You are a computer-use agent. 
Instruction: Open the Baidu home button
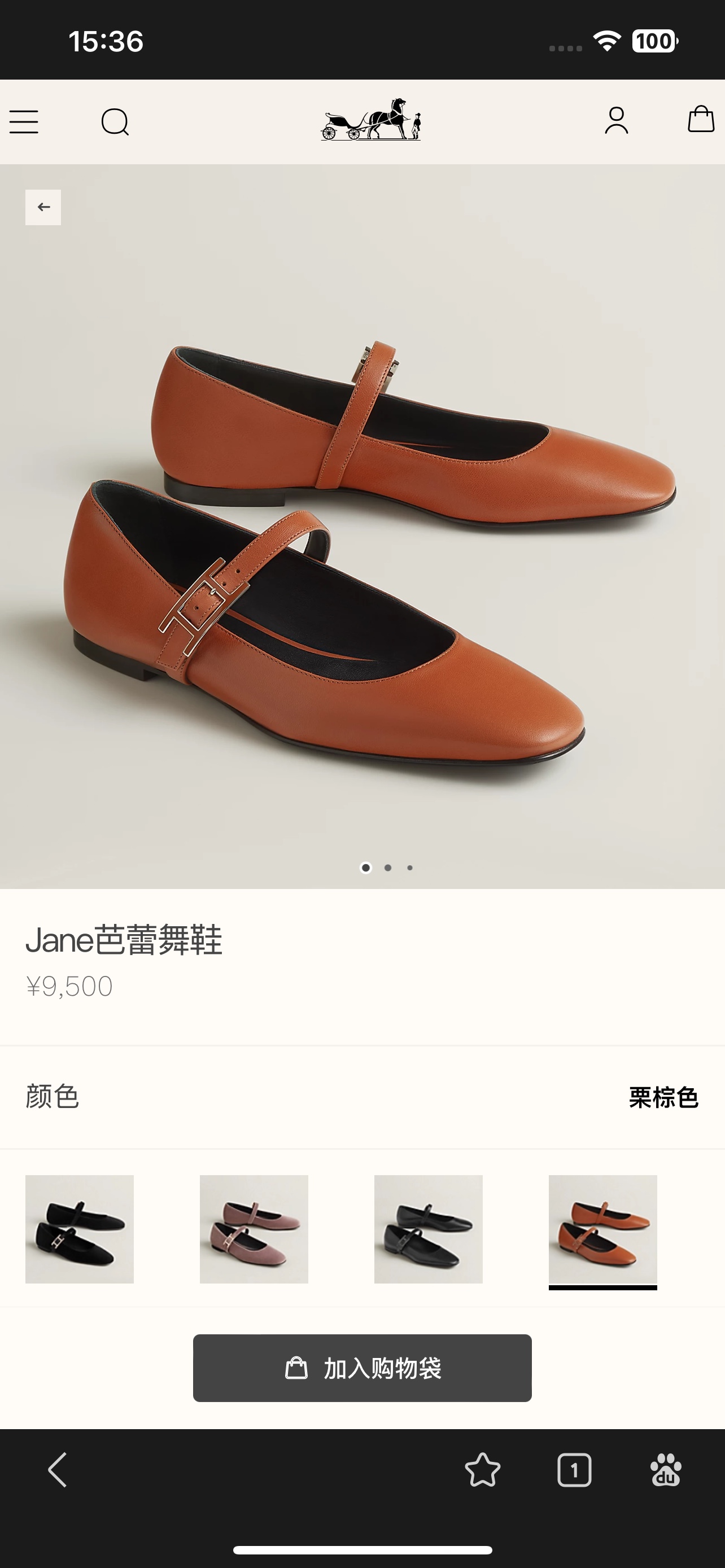tap(665, 1470)
